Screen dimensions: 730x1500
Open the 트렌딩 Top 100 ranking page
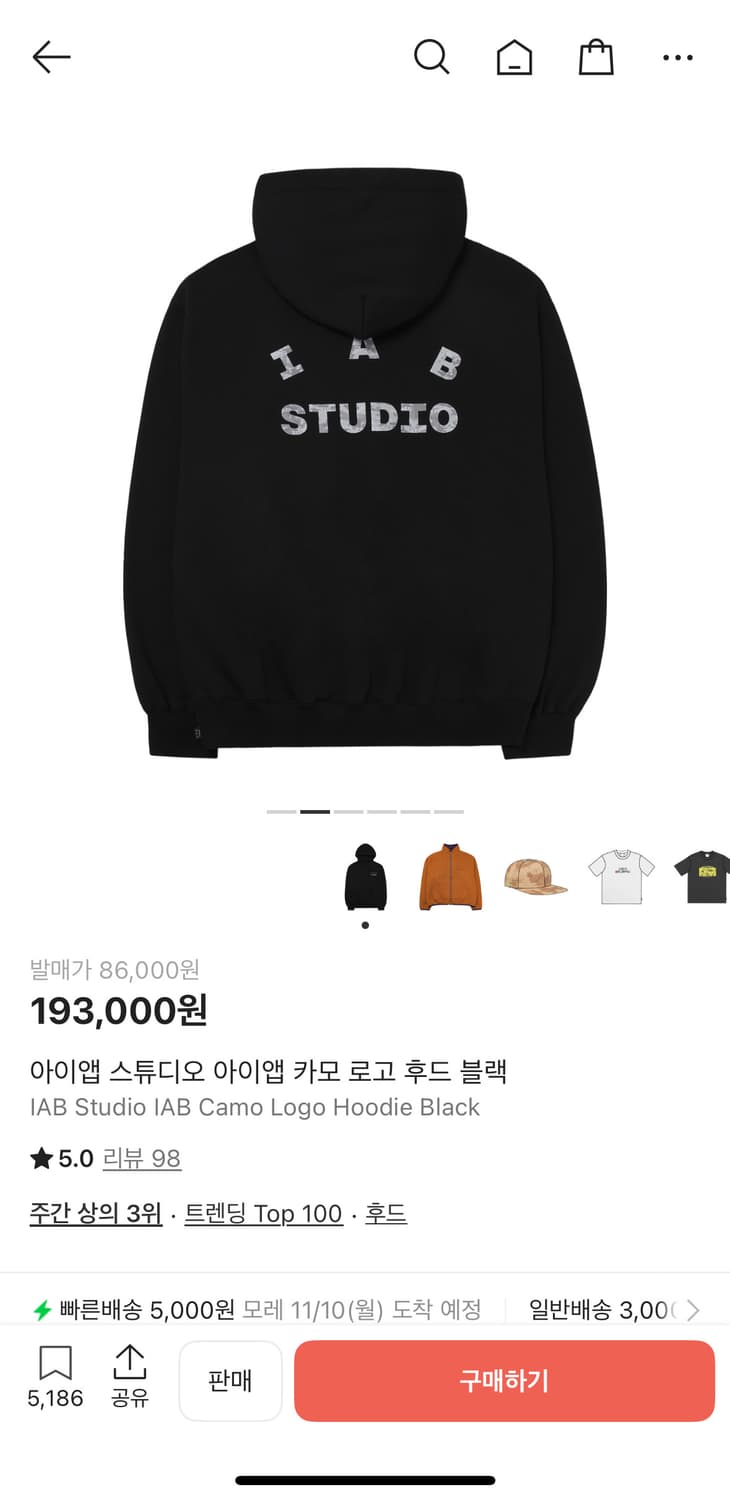[263, 1213]
